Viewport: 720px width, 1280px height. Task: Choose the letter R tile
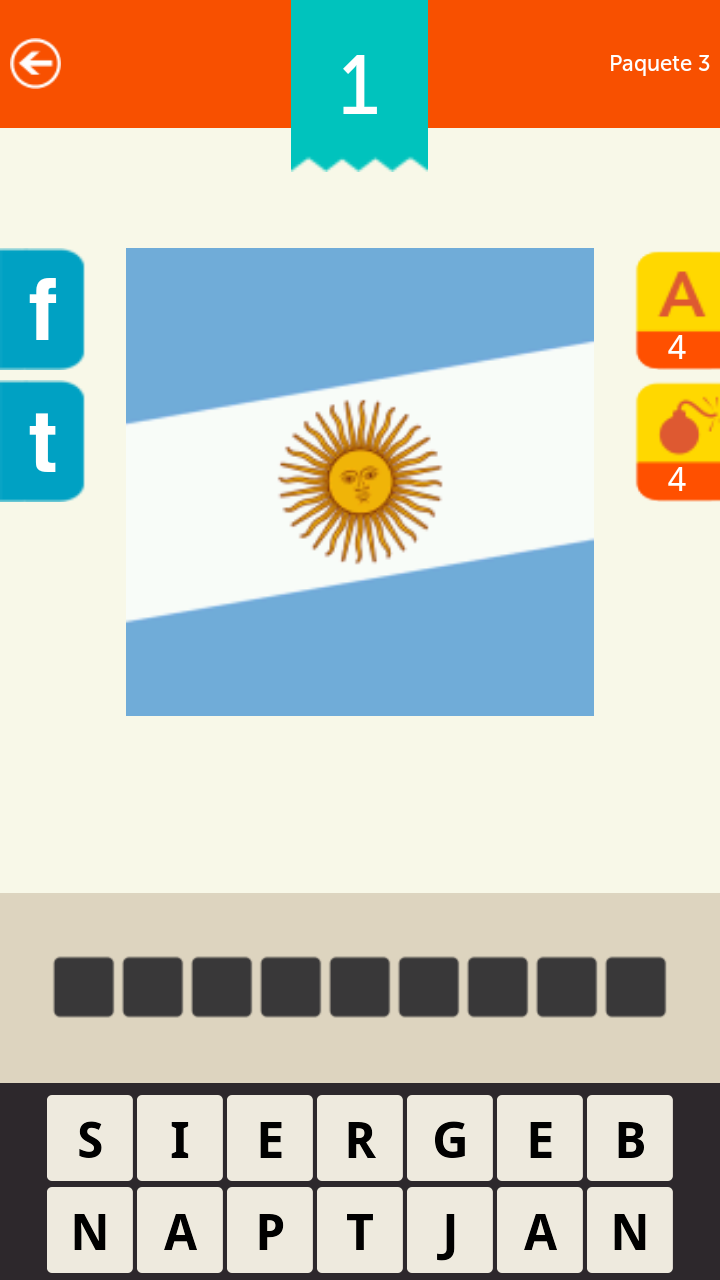[x=360, y=1138]
